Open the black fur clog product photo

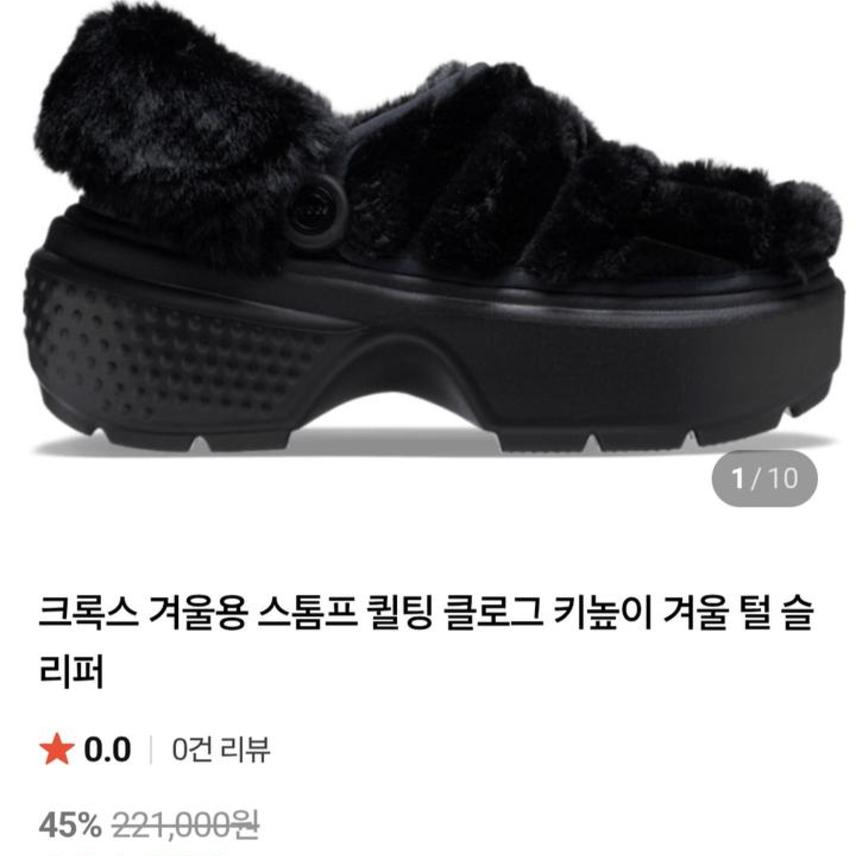428,260
